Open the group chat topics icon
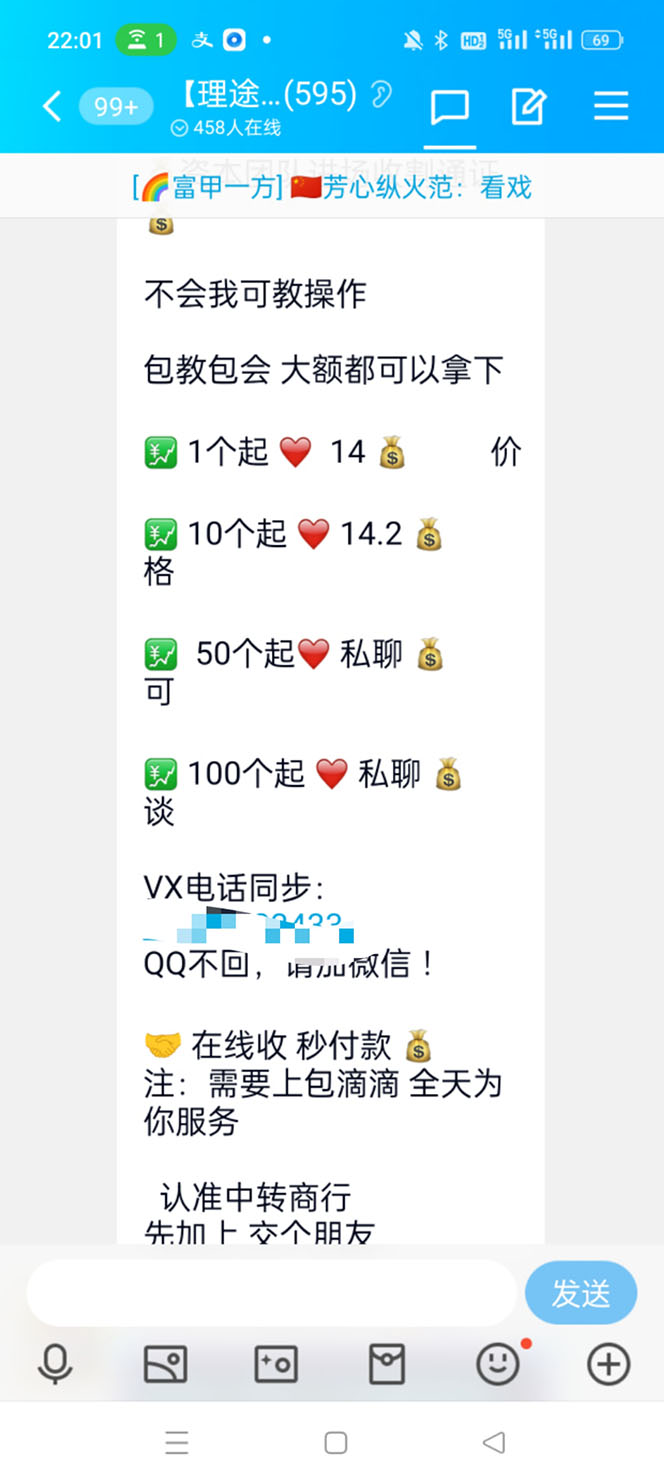The image size is (664, 1484). pos(449,105)
